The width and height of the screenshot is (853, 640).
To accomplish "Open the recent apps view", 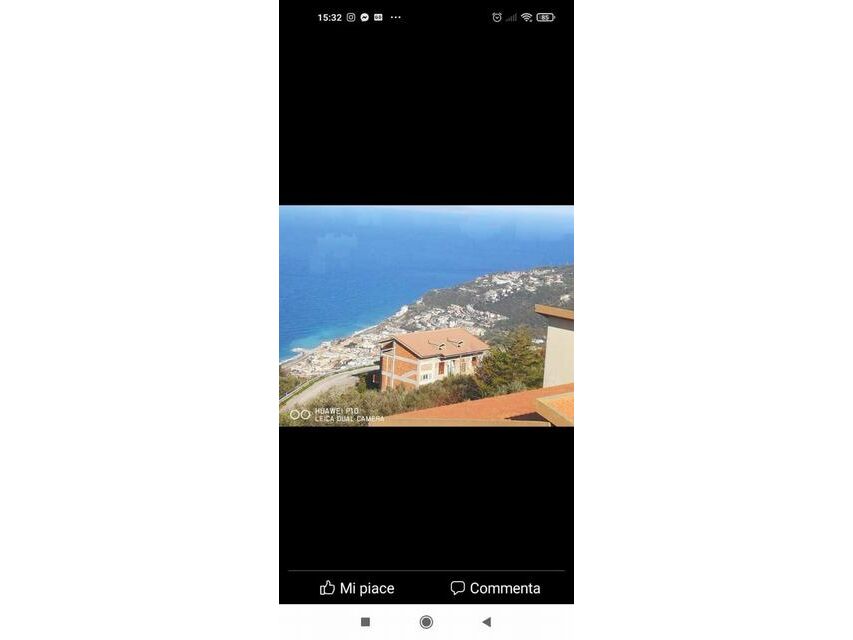I will (x=365, y=622).
